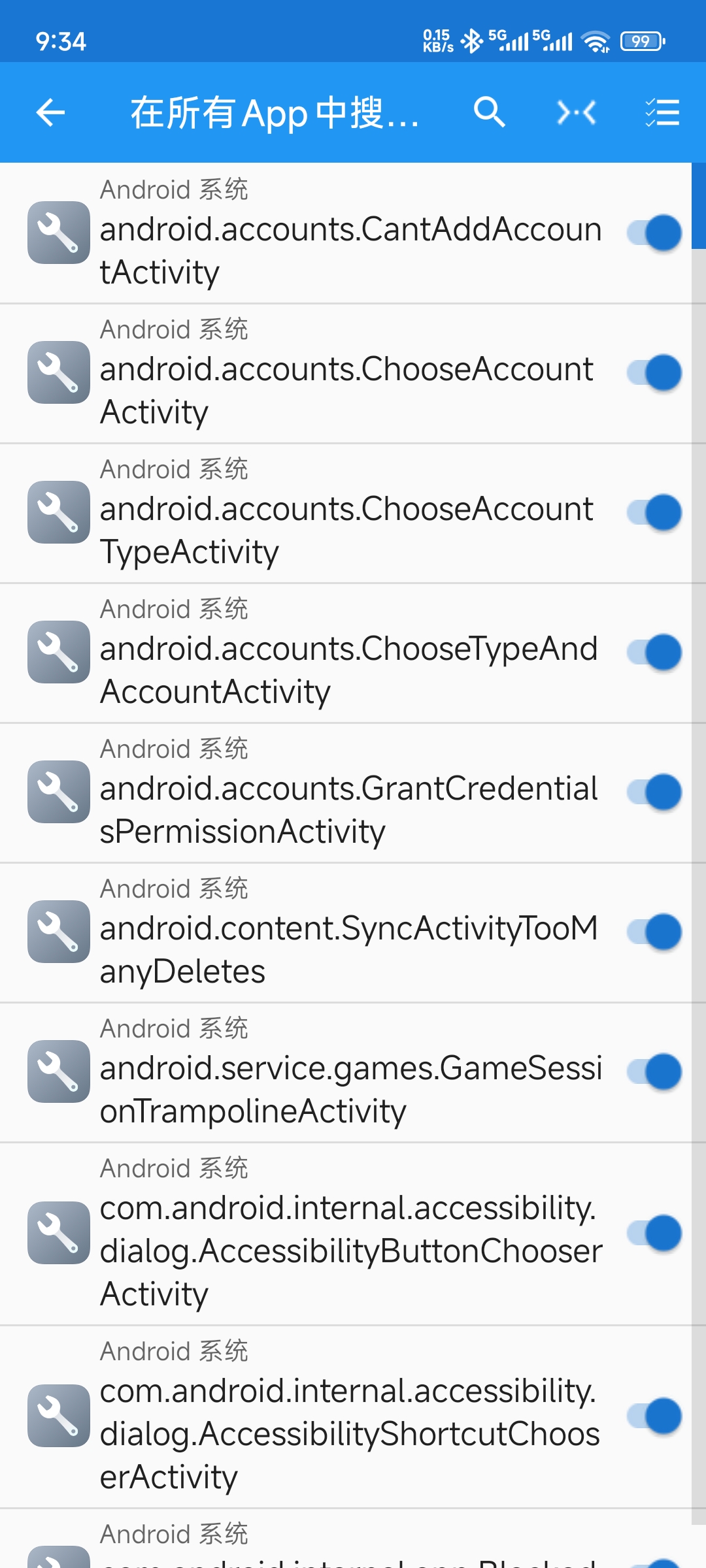Turn off ChooseAccountTypeActivity toggle
The height and width of the screenshot is (1568, 706).
[x=654, y=512]
